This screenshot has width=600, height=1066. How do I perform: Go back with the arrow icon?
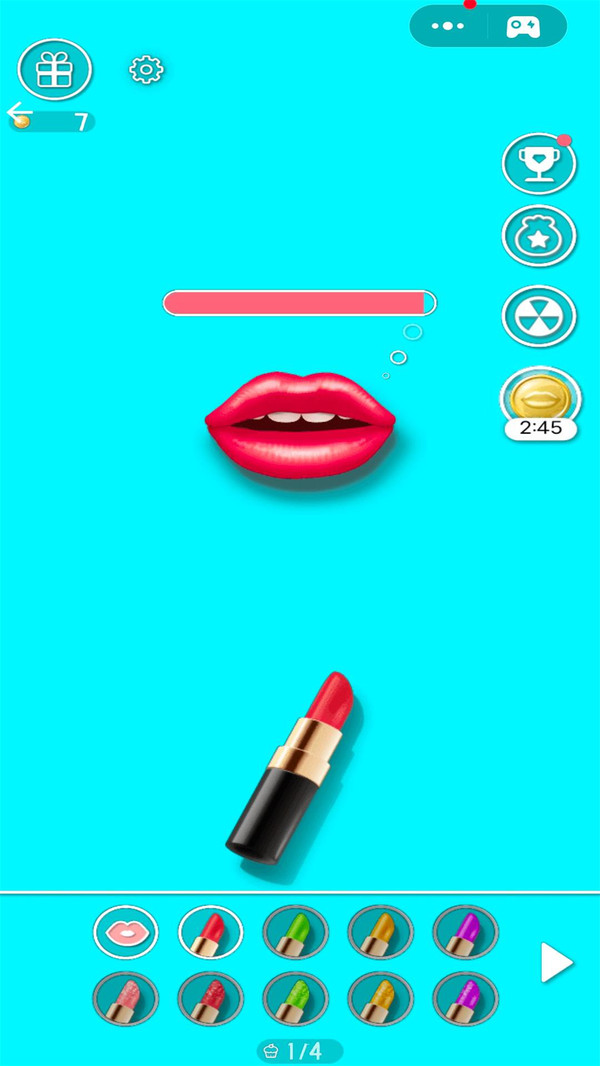pos(20,112)
